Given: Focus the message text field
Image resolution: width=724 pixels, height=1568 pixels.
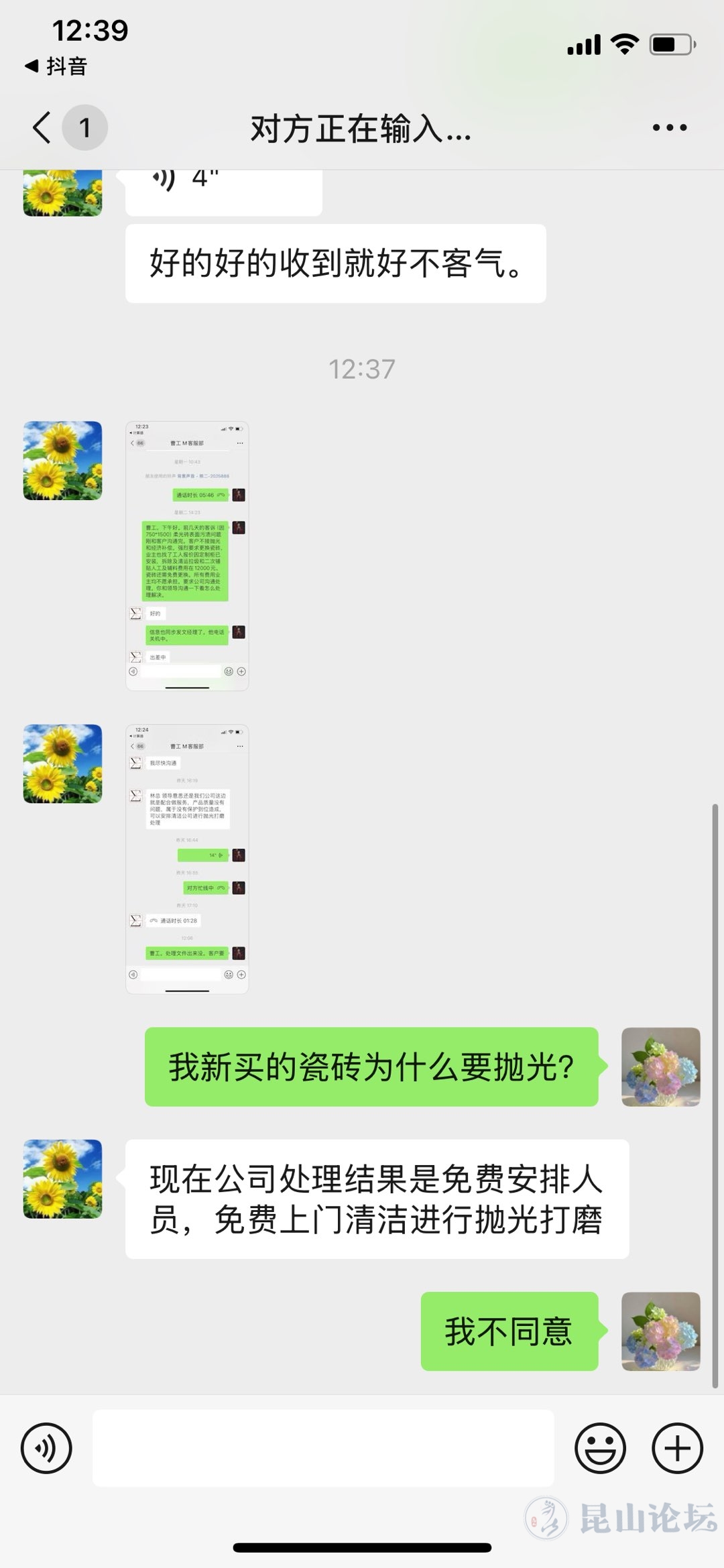Looking at the screenshot, I should [323, 1448].
